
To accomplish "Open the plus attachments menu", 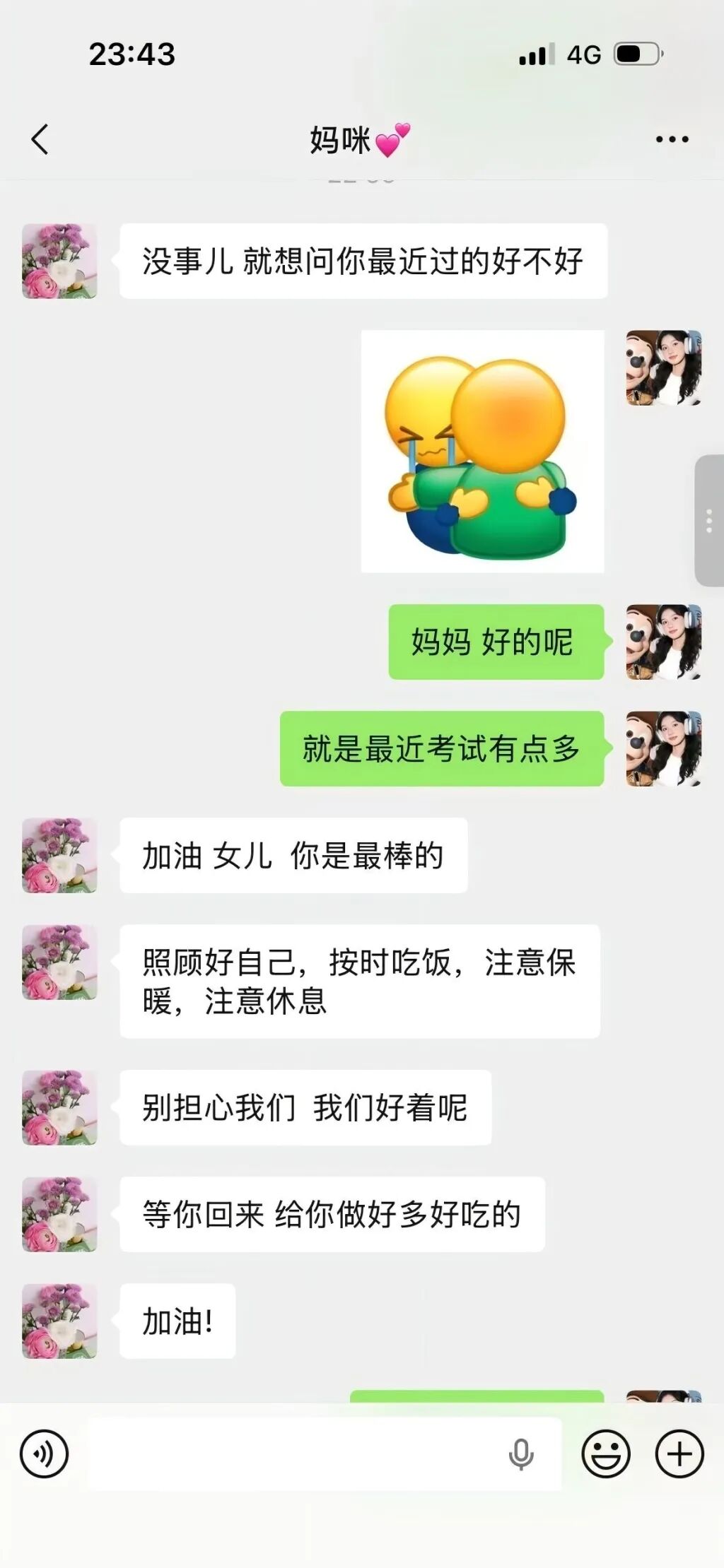I will (x=679, y=1454).
